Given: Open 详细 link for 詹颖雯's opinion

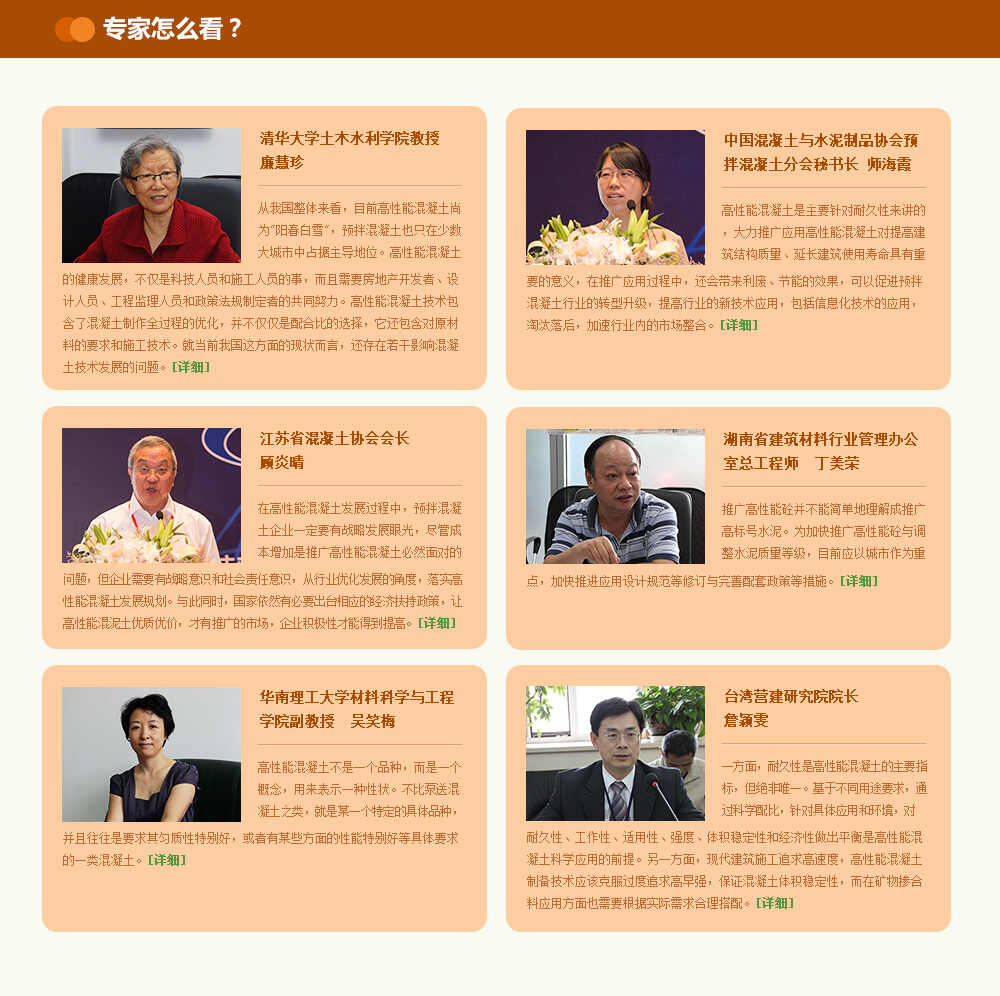Looking at the screenshot, I should [x=775, y=903].
